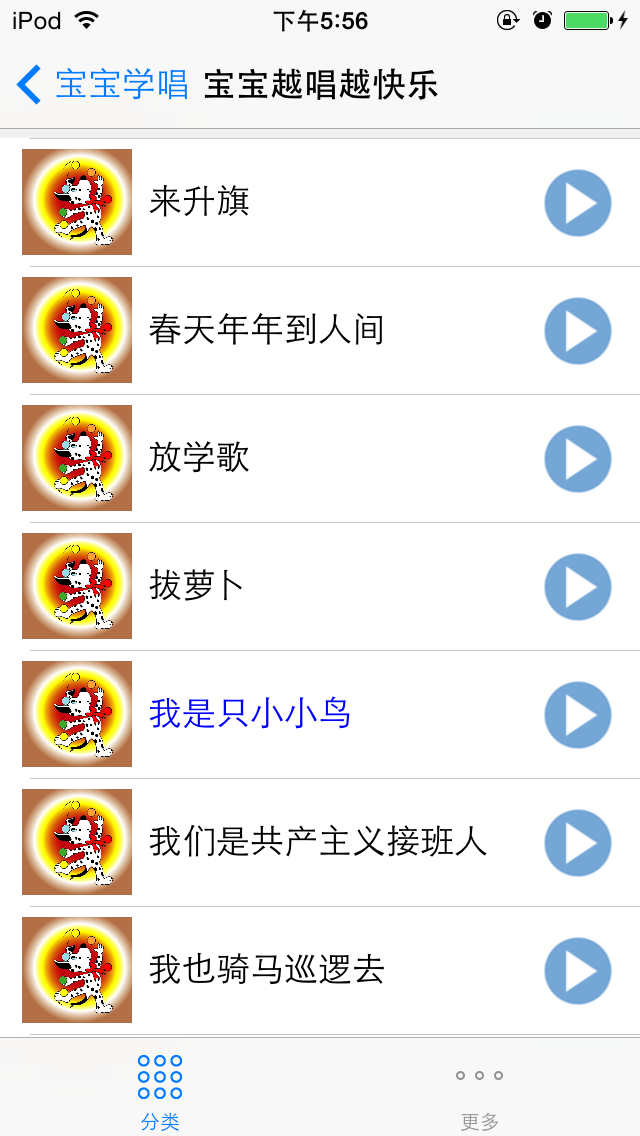Play the song 我们是共产主义接班人
The width and height of the screenshot is (640, 1136).
pyautogui.click(x=578, y=843)
